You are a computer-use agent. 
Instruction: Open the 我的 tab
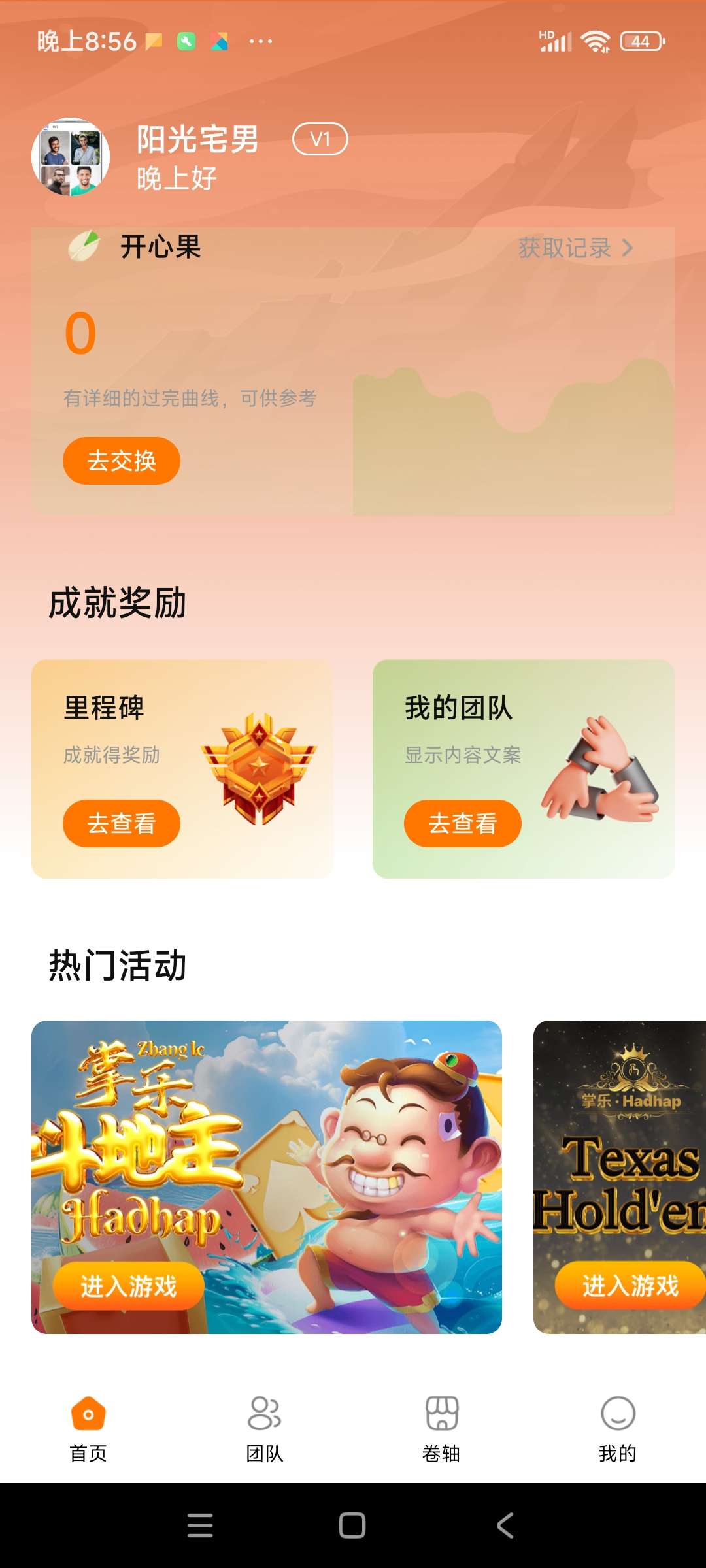pos(618,1428)
